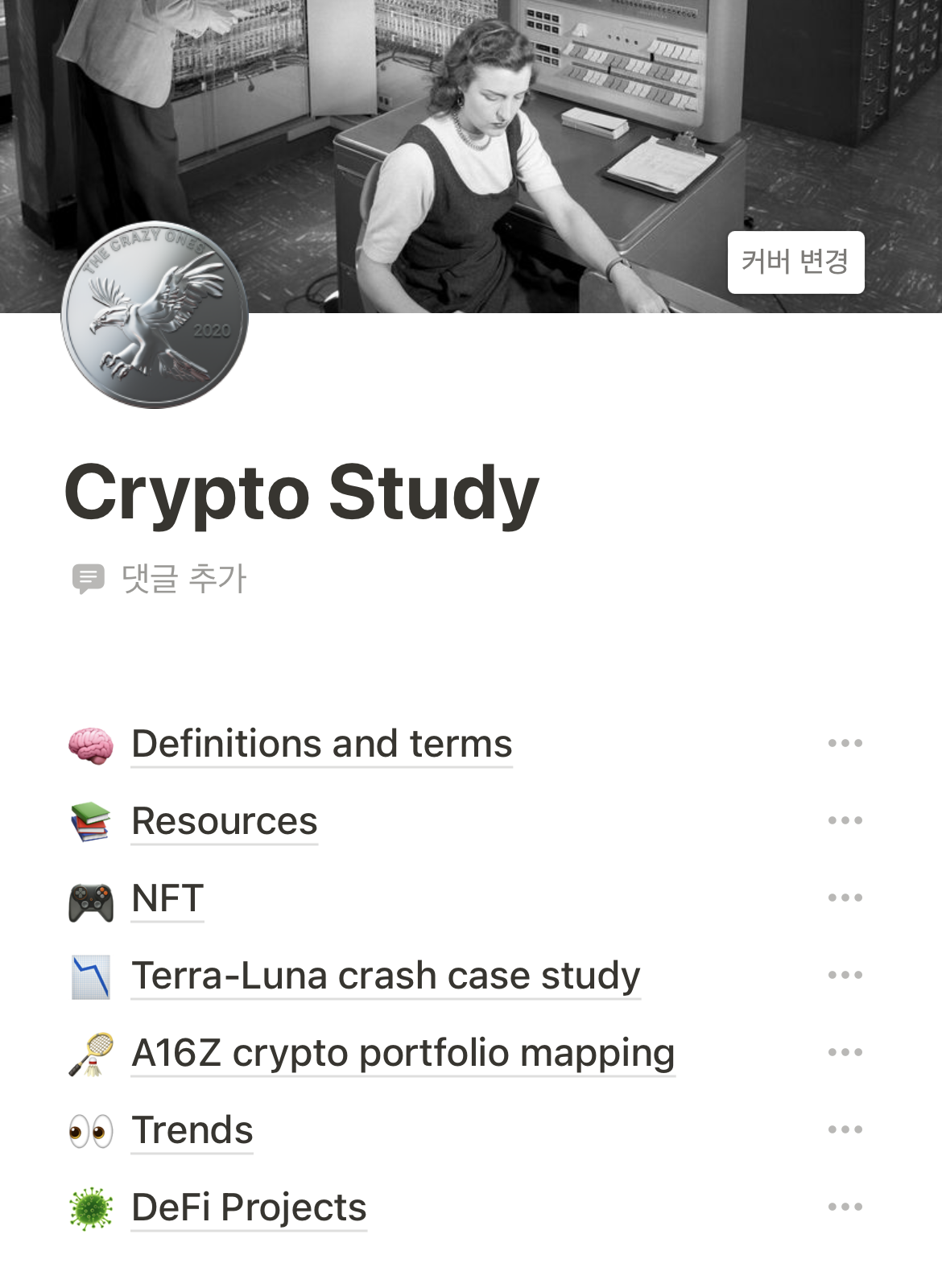Open more options for Definitions and terms
Image resolution: width=942 pixels, height=1288 pixels.
(x=845, y=743)
